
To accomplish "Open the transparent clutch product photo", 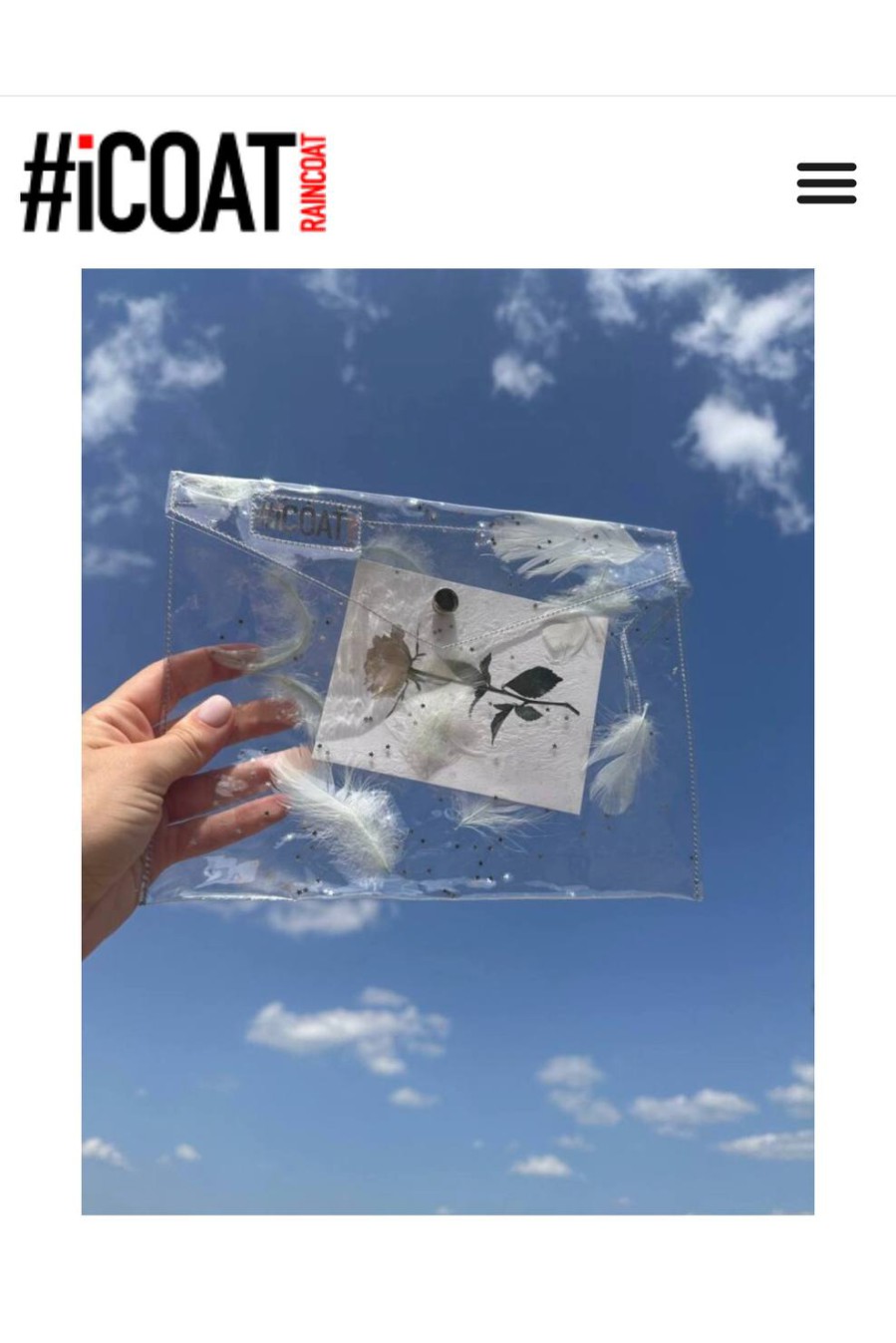I will pos(448,740).
